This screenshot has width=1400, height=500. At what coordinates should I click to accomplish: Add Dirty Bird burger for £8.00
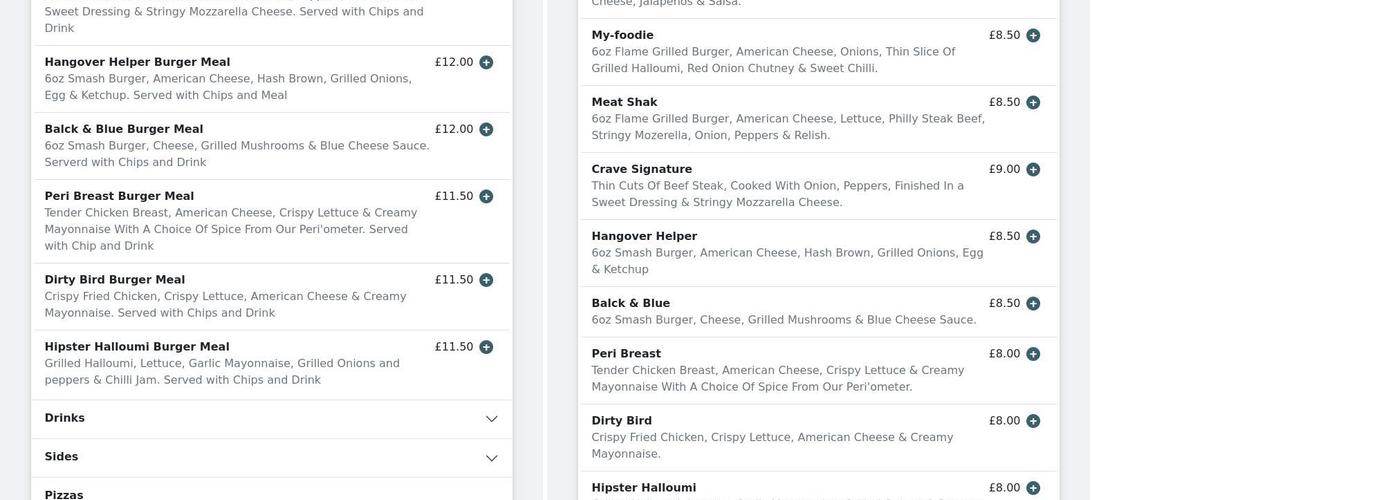1033,421
